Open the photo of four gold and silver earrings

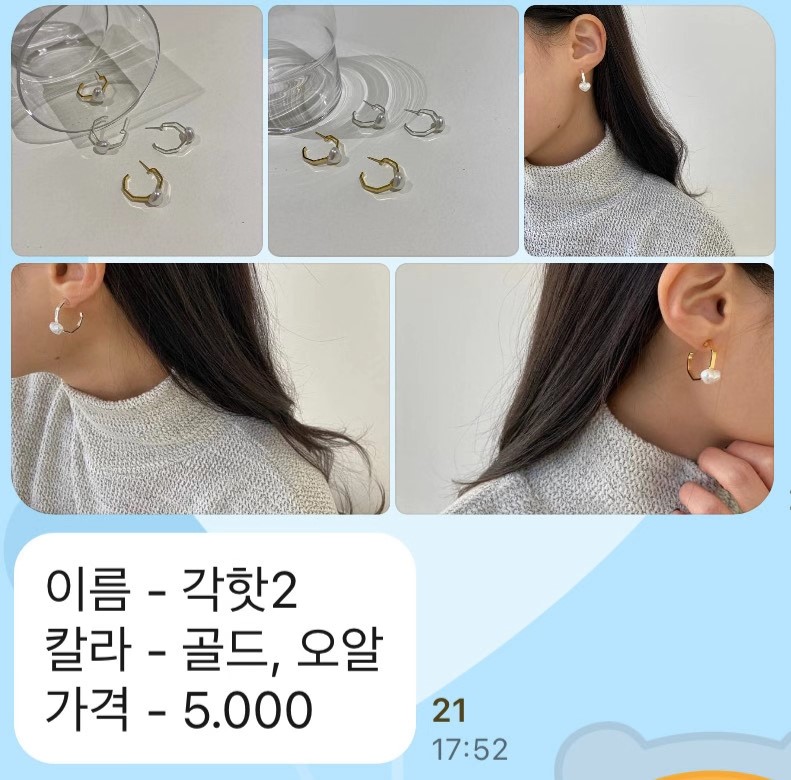pos(393,130)
